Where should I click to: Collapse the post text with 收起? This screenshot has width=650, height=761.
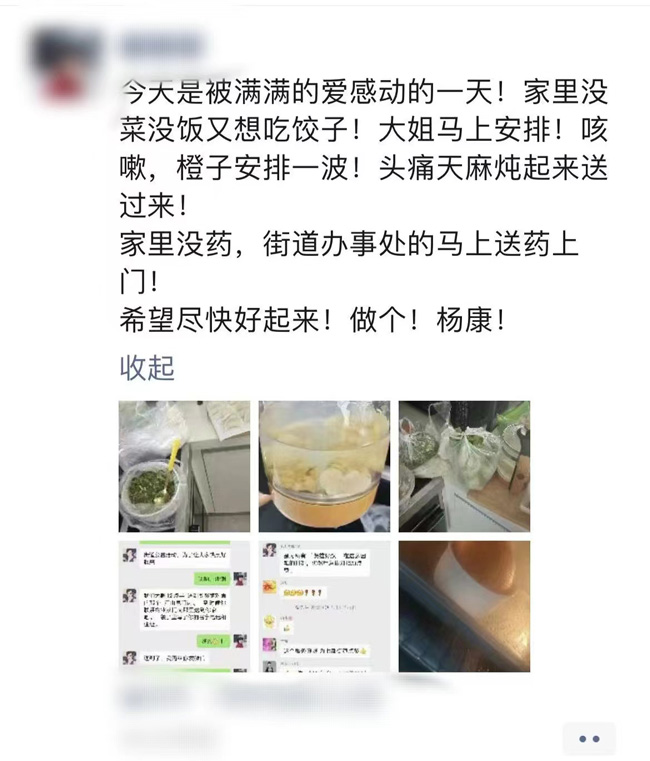pyautogui.click(x=147, y=367)
